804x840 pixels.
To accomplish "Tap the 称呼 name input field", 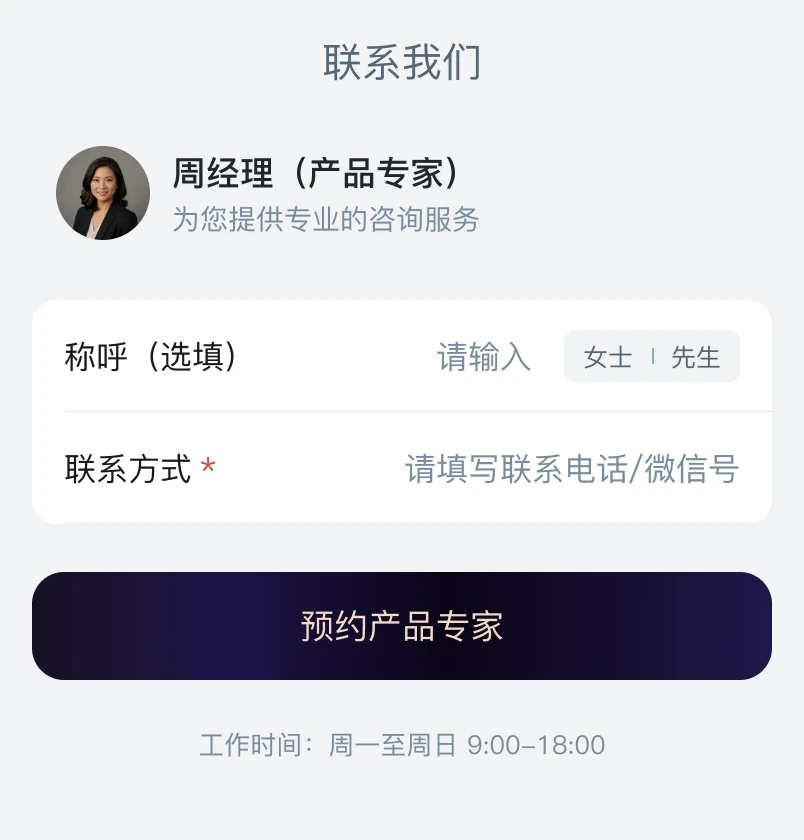I will point(483,357).
